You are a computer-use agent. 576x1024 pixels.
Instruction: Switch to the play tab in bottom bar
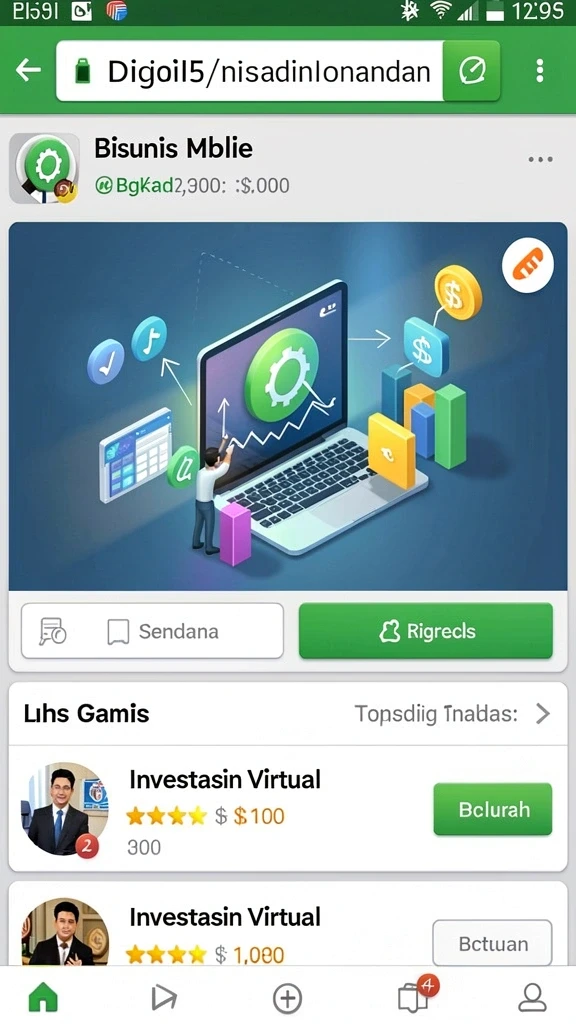164,997
